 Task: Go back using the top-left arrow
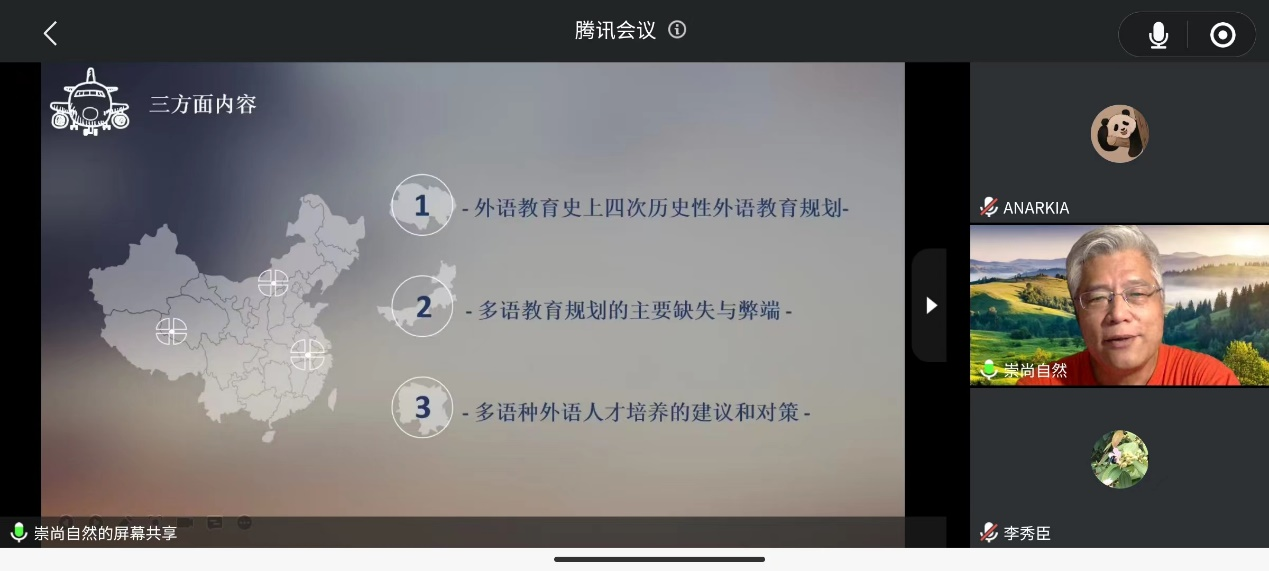[50, 33]
